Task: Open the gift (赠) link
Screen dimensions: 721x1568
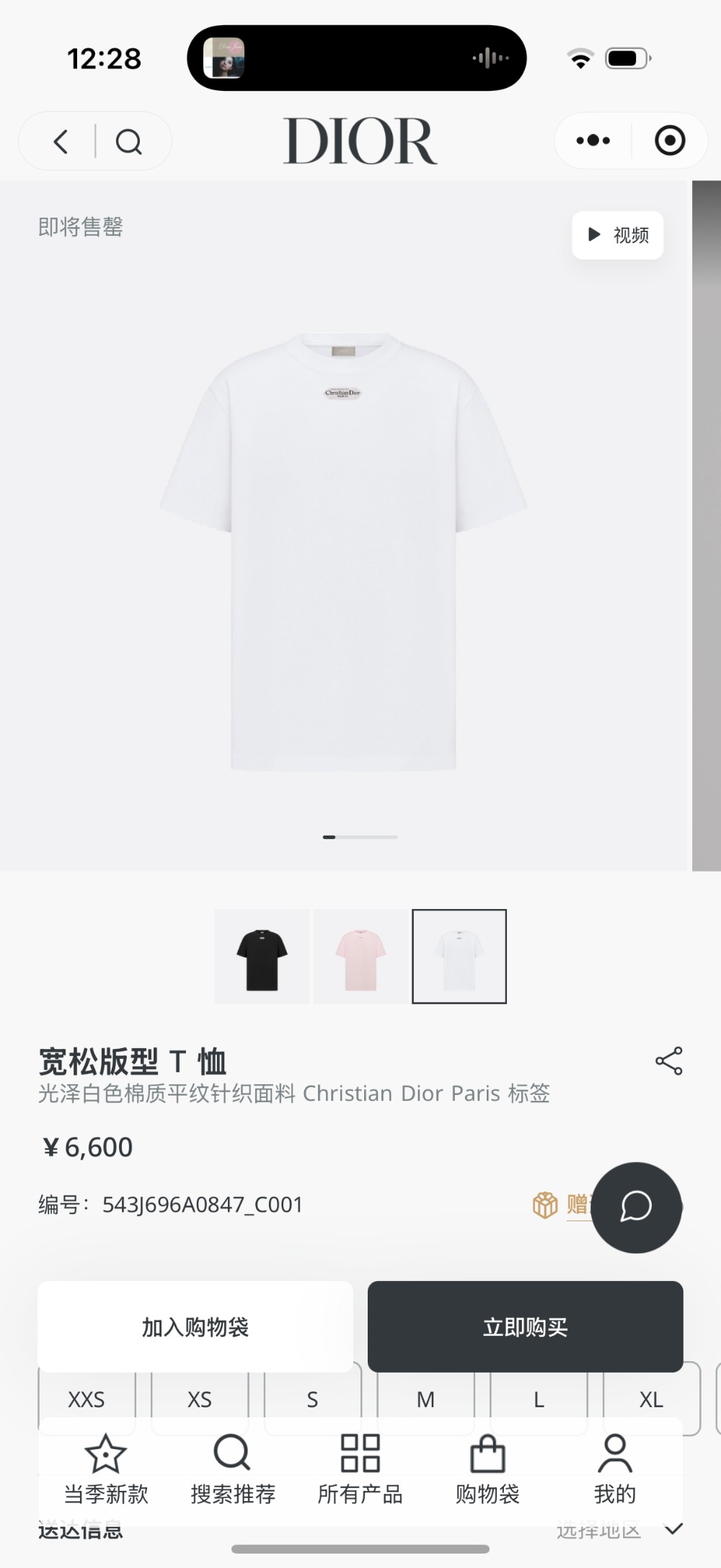Action: click(562, 1205)
